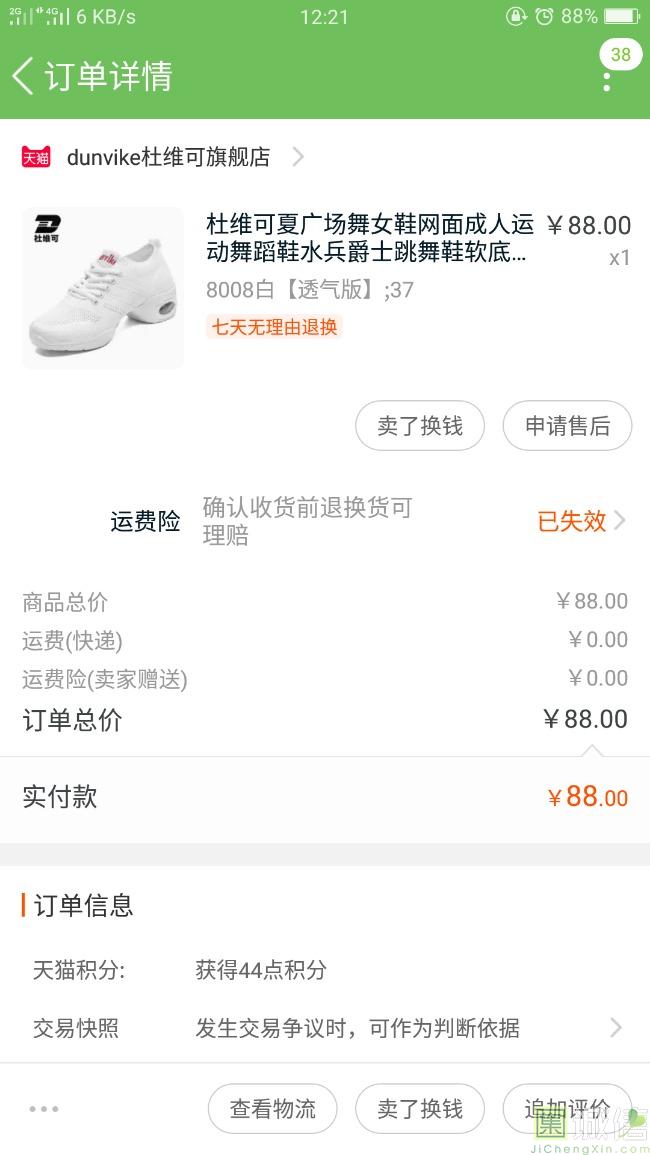Tap 卖了换钱 in the bottom action bar
Screen dimensions: 650x1155
(420, 1108)
